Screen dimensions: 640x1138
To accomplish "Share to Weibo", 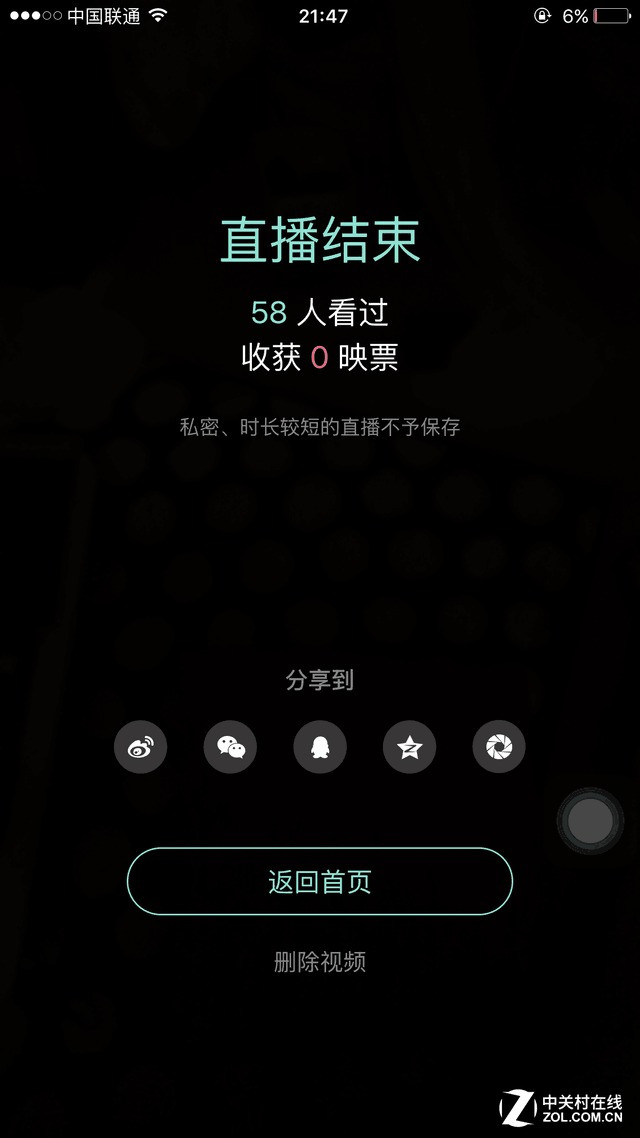I will point(140,746).
